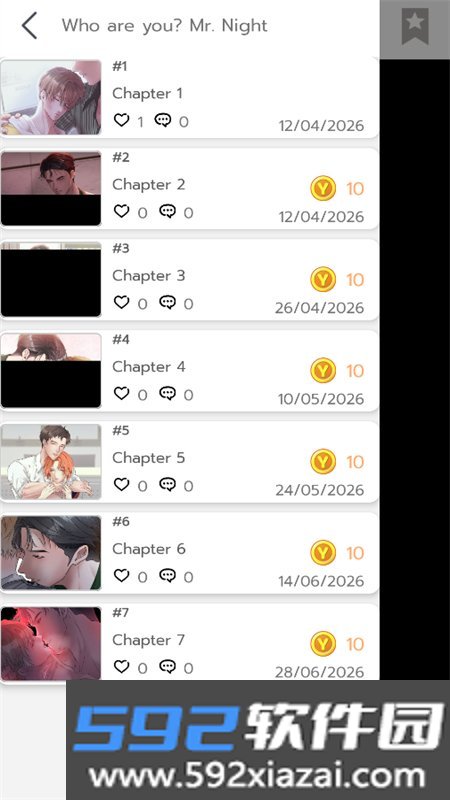Like Chapter 1 with the heart icon
The width and height of the screenshot is (450, 800).
pyautogui.click(x=121, y=120)
